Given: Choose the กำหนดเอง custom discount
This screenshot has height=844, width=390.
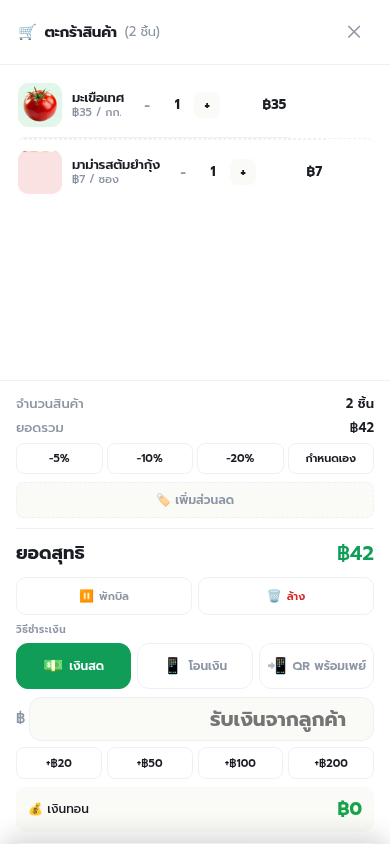Looking at the screenshot, I should pyautogui.click(x=331, y=459).
